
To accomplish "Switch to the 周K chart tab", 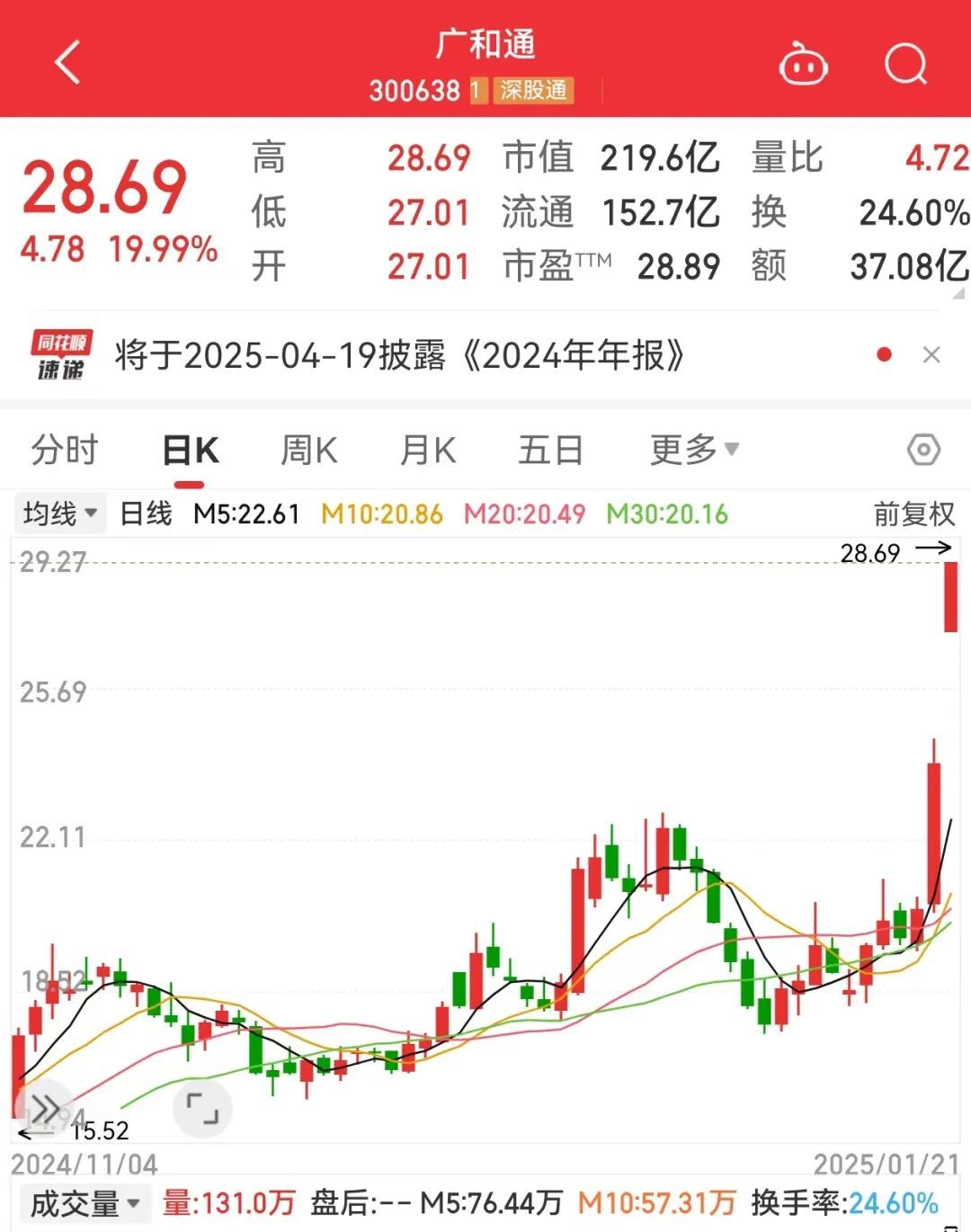I will click(308, 450).
